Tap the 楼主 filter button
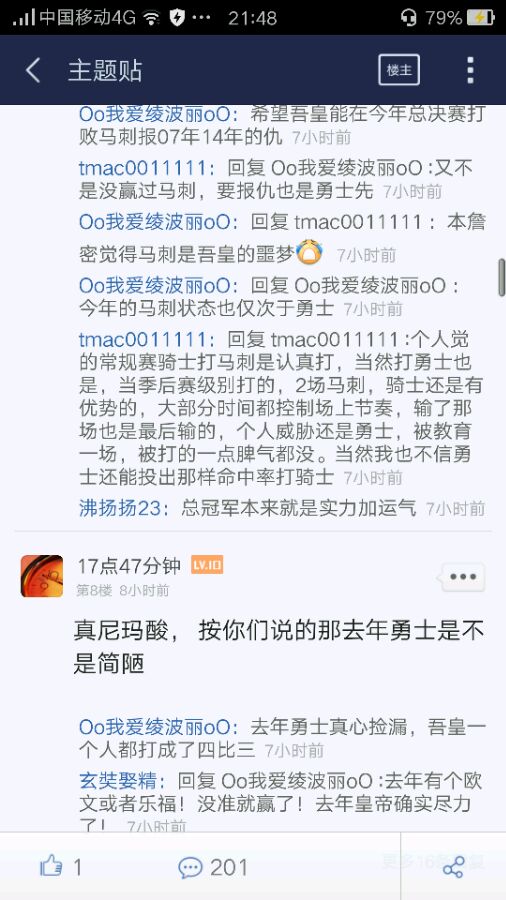This screenshot has height=900, width=506. point(399,70)
